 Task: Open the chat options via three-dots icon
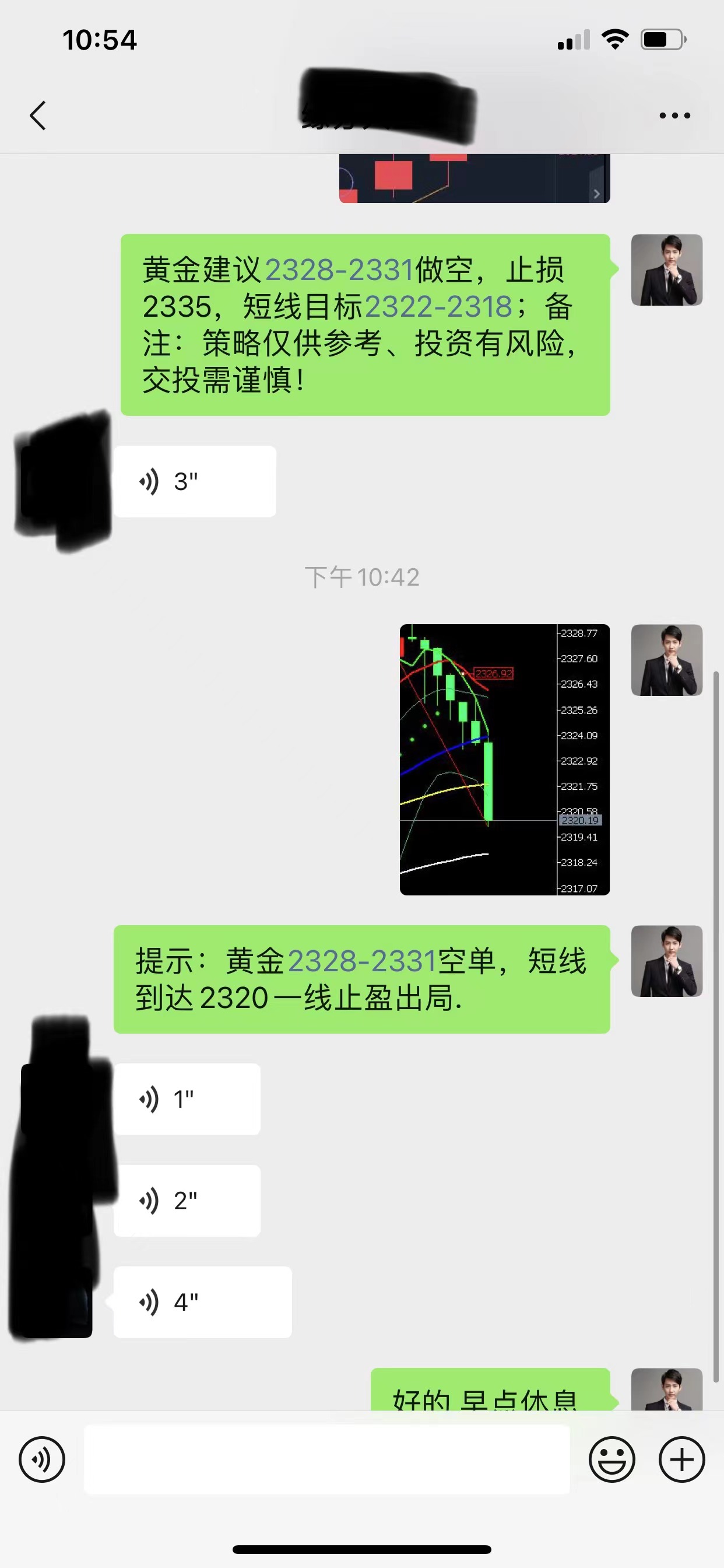674,114
